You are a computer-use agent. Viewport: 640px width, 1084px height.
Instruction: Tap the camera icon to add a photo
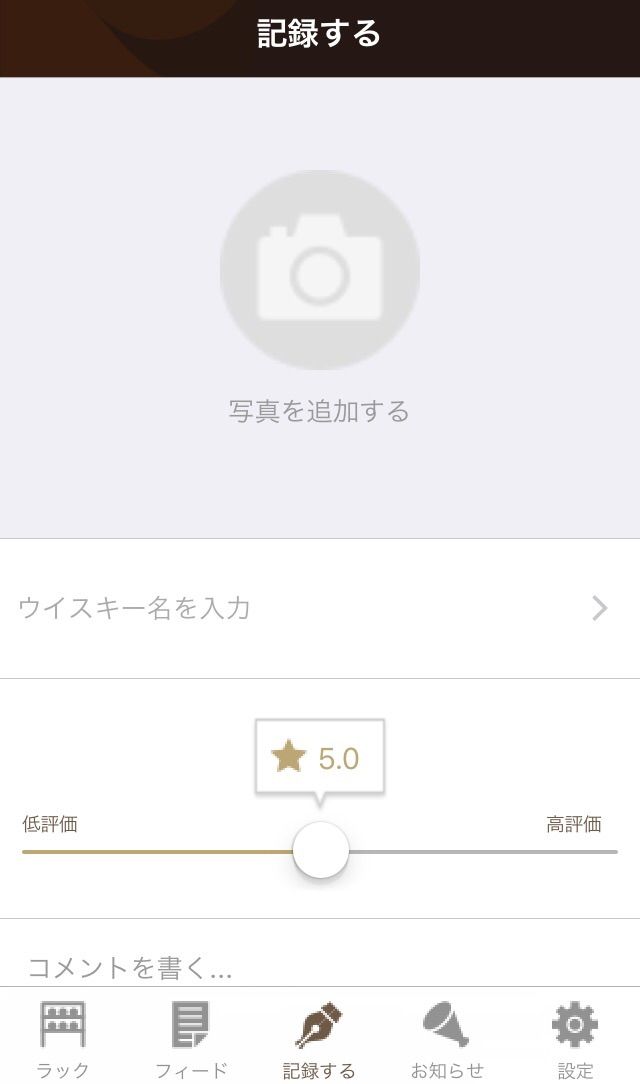click(x=319, y=270)
